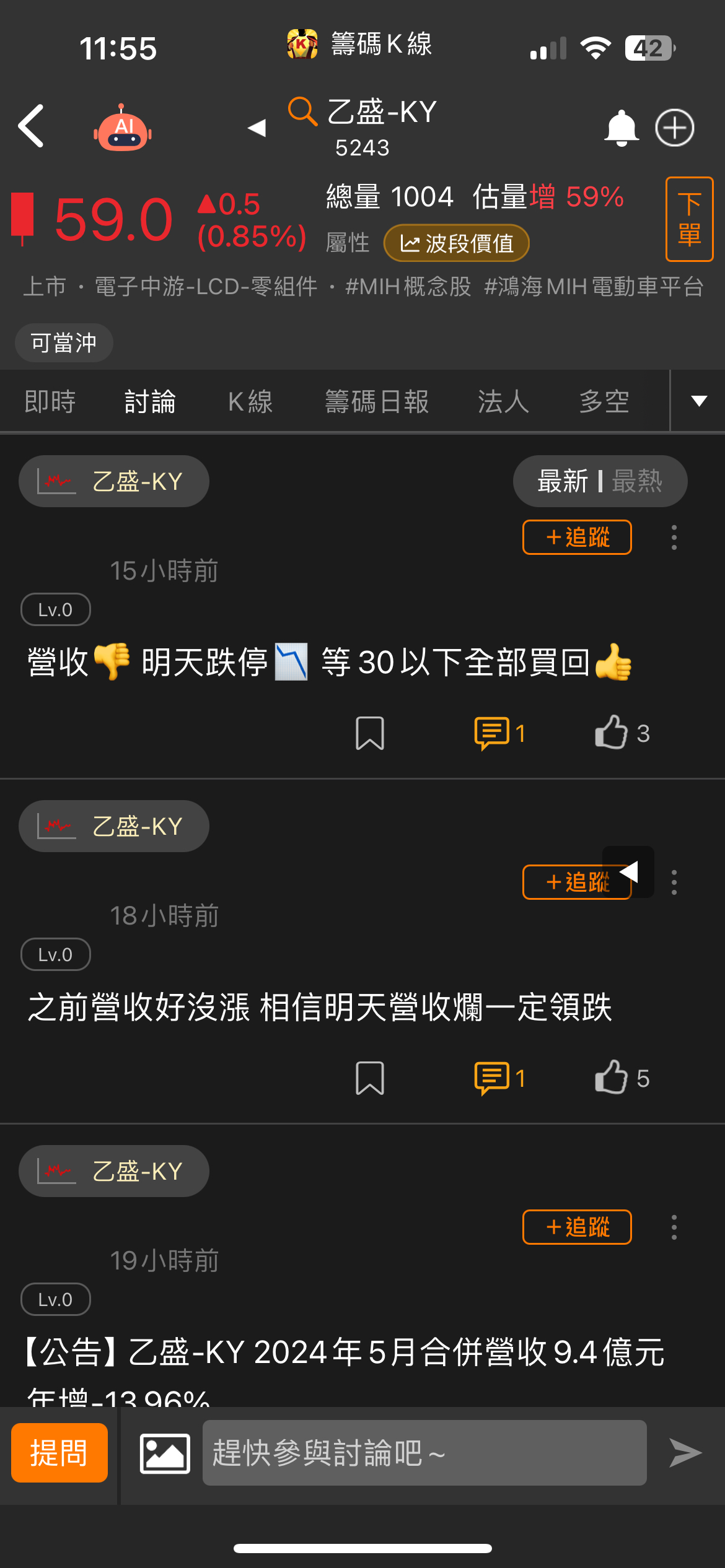Open the AI robot assistant

(x=123, y=128)
